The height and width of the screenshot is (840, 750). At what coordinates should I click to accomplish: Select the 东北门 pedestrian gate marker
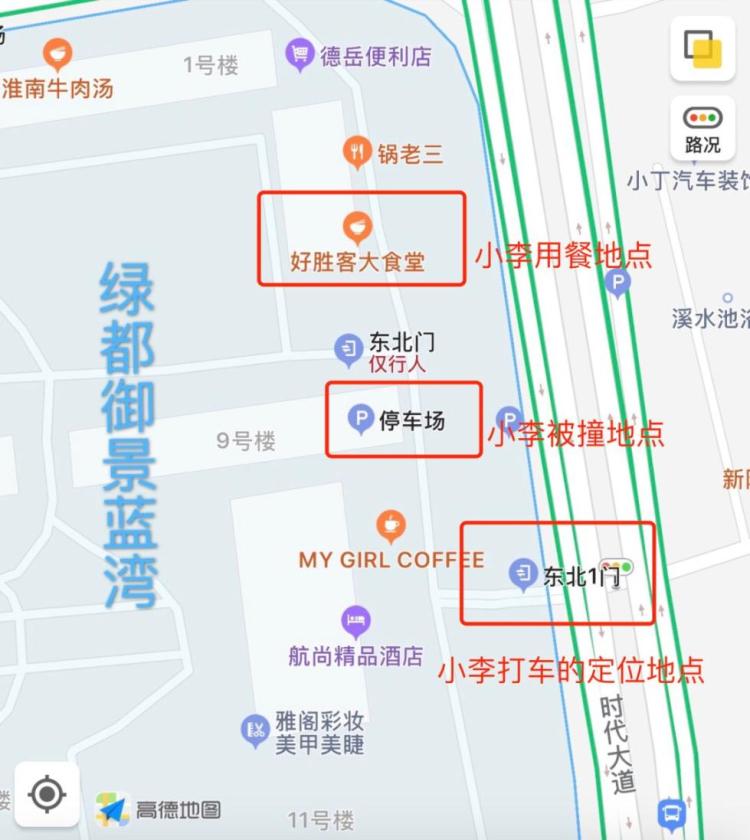[x=348, y=349]
